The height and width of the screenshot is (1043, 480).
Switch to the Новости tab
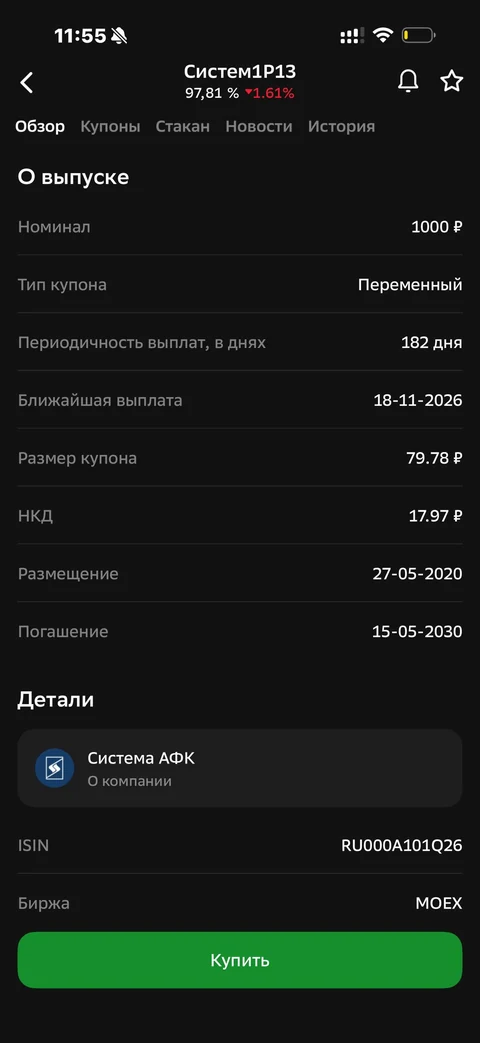259,126
